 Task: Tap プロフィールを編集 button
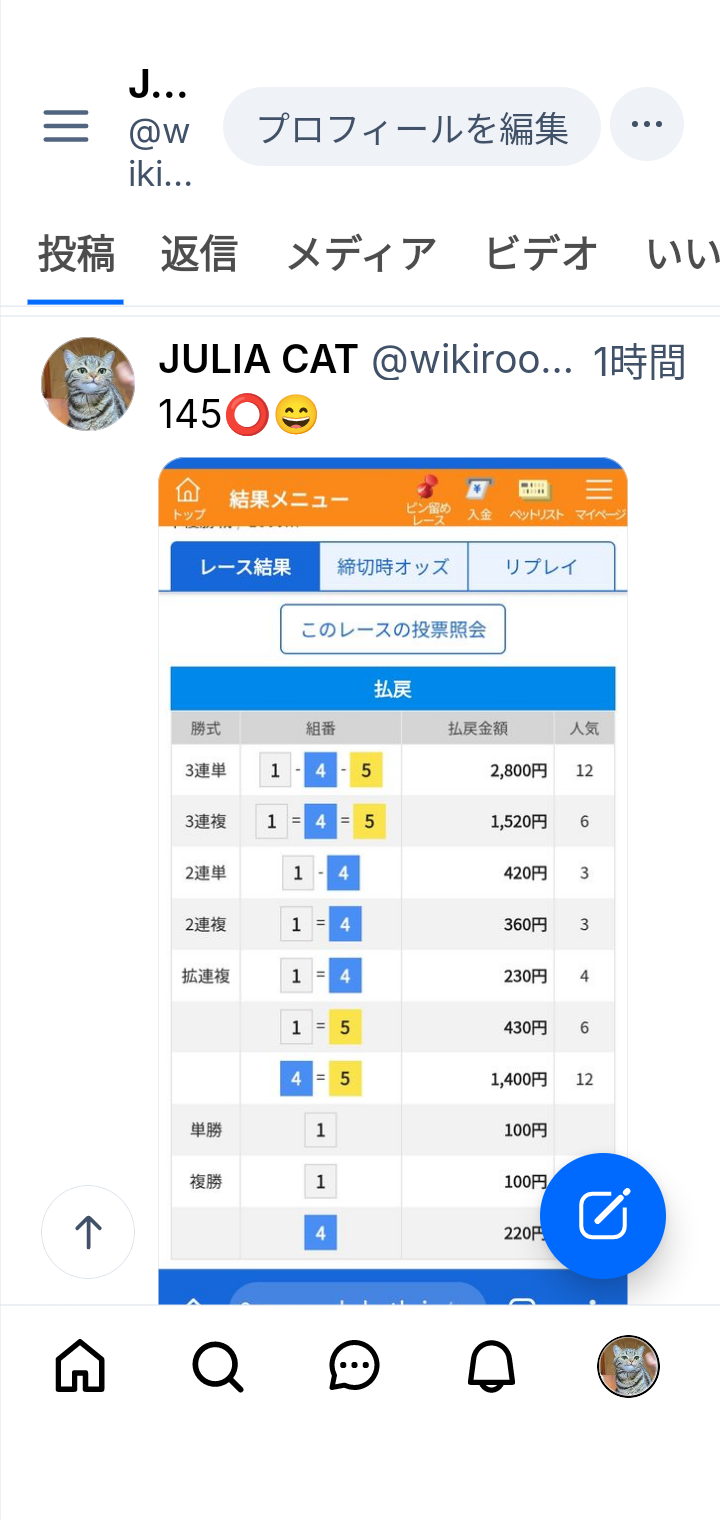(x=412, y=127)
